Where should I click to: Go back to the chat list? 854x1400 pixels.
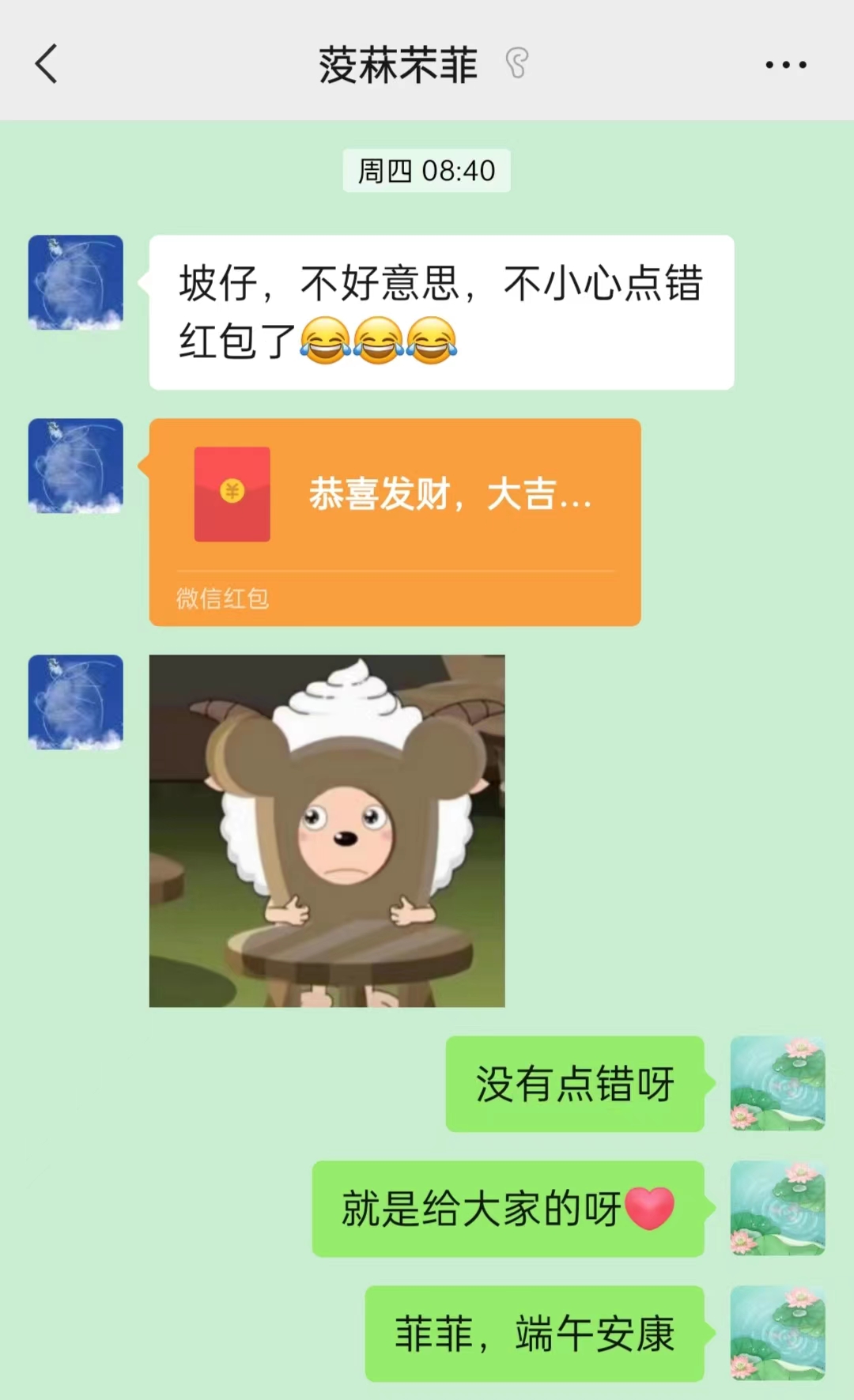(x=47, y=64)
